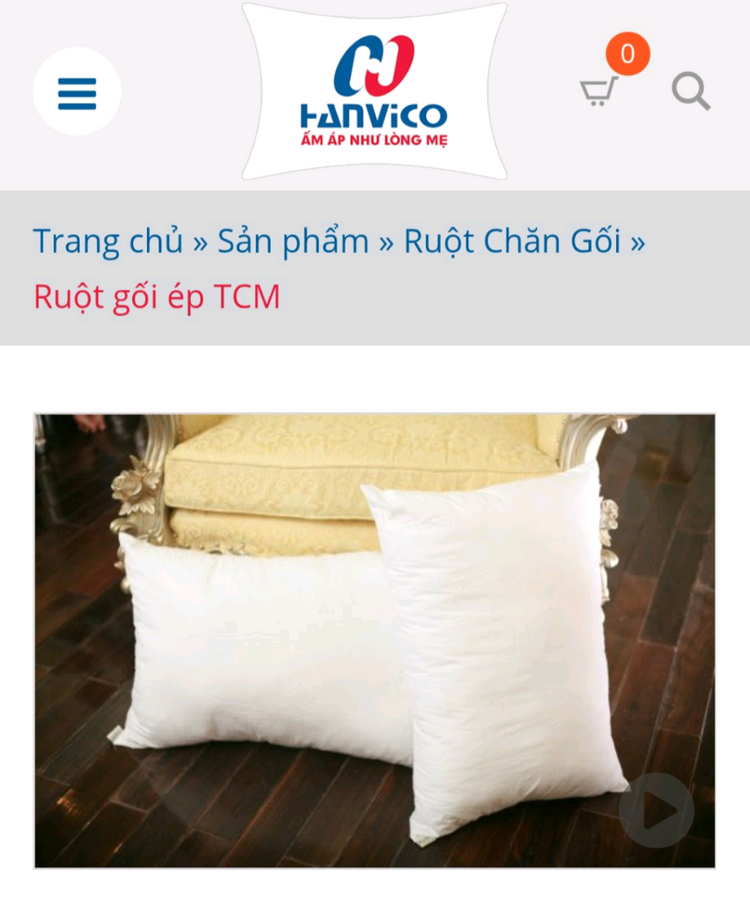Screen dimensions: 750x898
Task: Return home by clicking the Hanvico brand banner
Action: click(374, 88)
